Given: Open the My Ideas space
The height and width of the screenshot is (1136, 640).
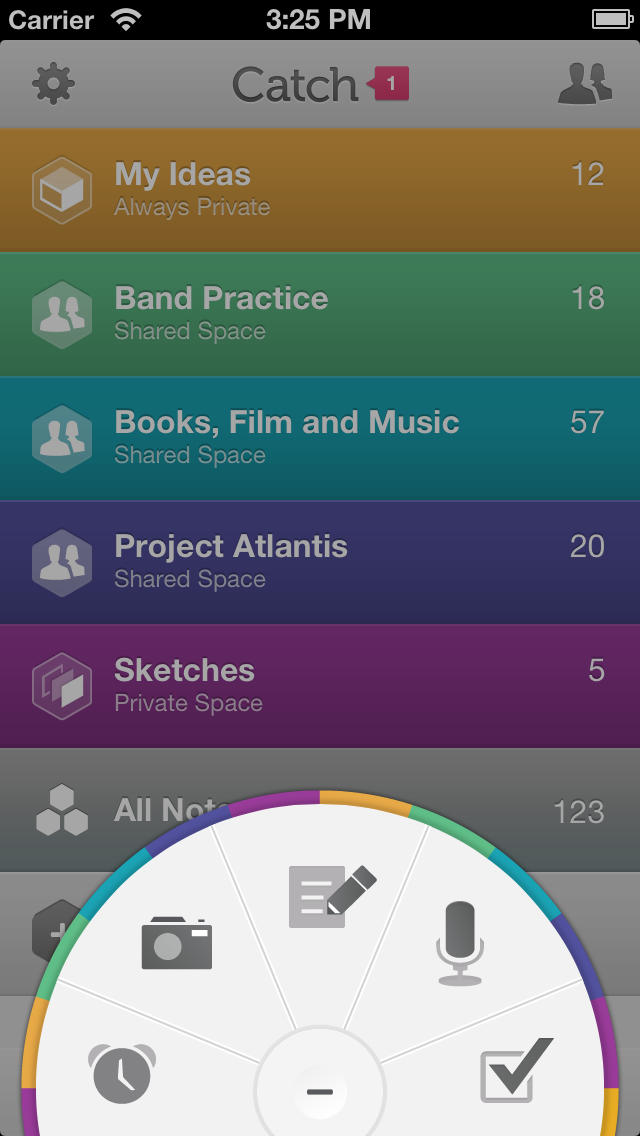Looking at the screenshot, I should coord(320,190).
